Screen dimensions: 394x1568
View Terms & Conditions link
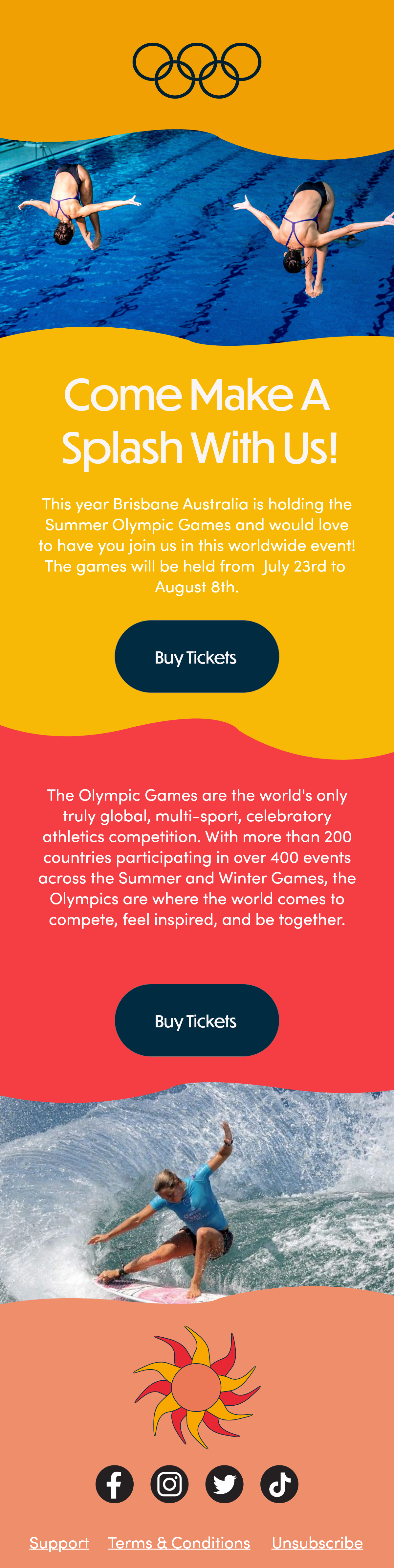pyautogui.click(x=179, y=1542)
